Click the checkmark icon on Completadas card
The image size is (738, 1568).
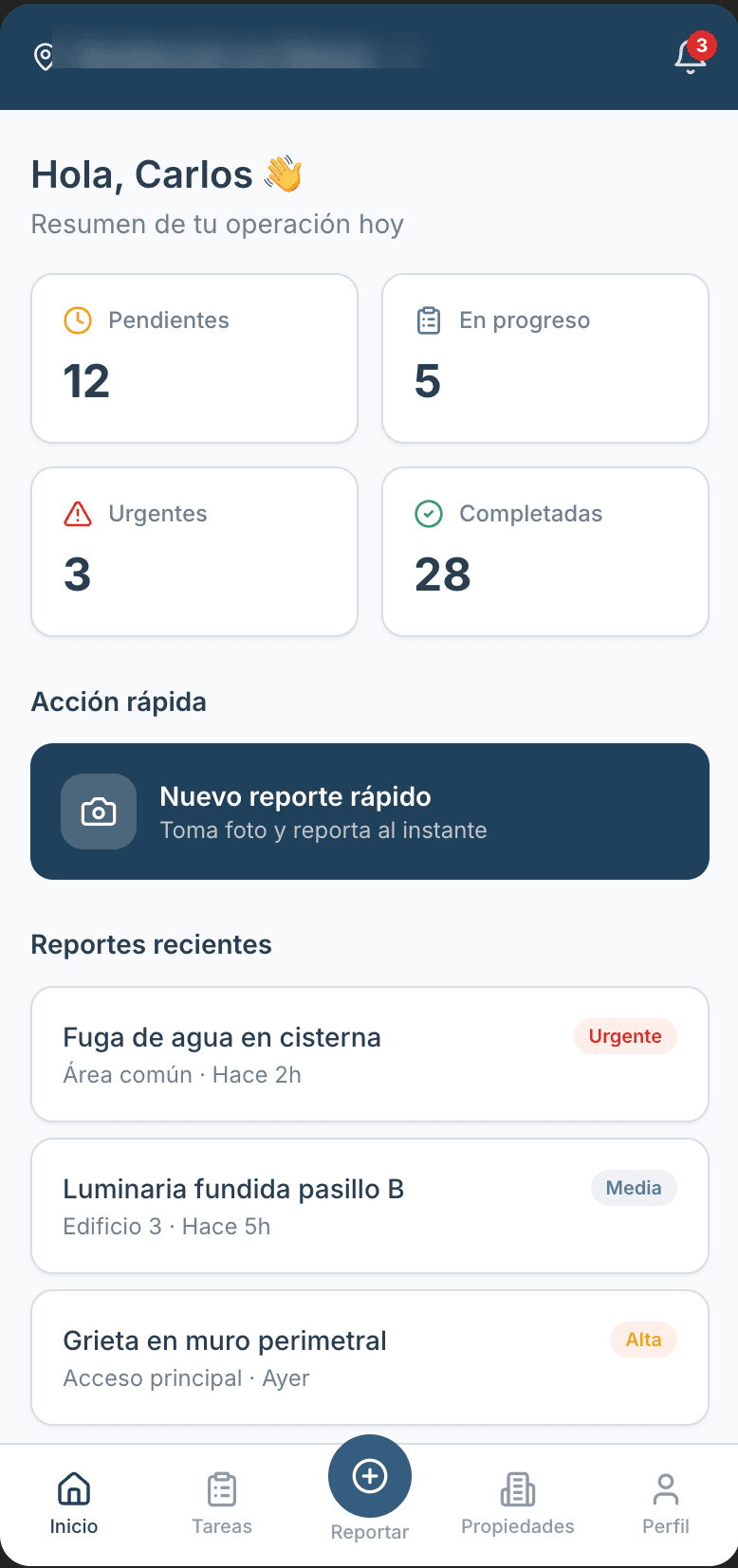[430, 514]
